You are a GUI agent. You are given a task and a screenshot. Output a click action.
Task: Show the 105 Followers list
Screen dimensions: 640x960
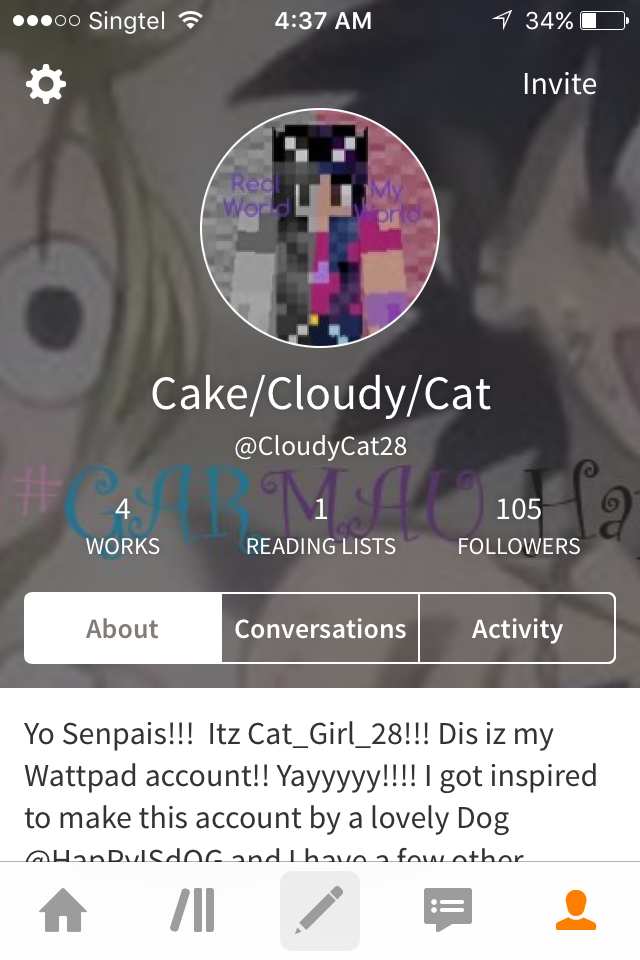[x=518, y=527]
